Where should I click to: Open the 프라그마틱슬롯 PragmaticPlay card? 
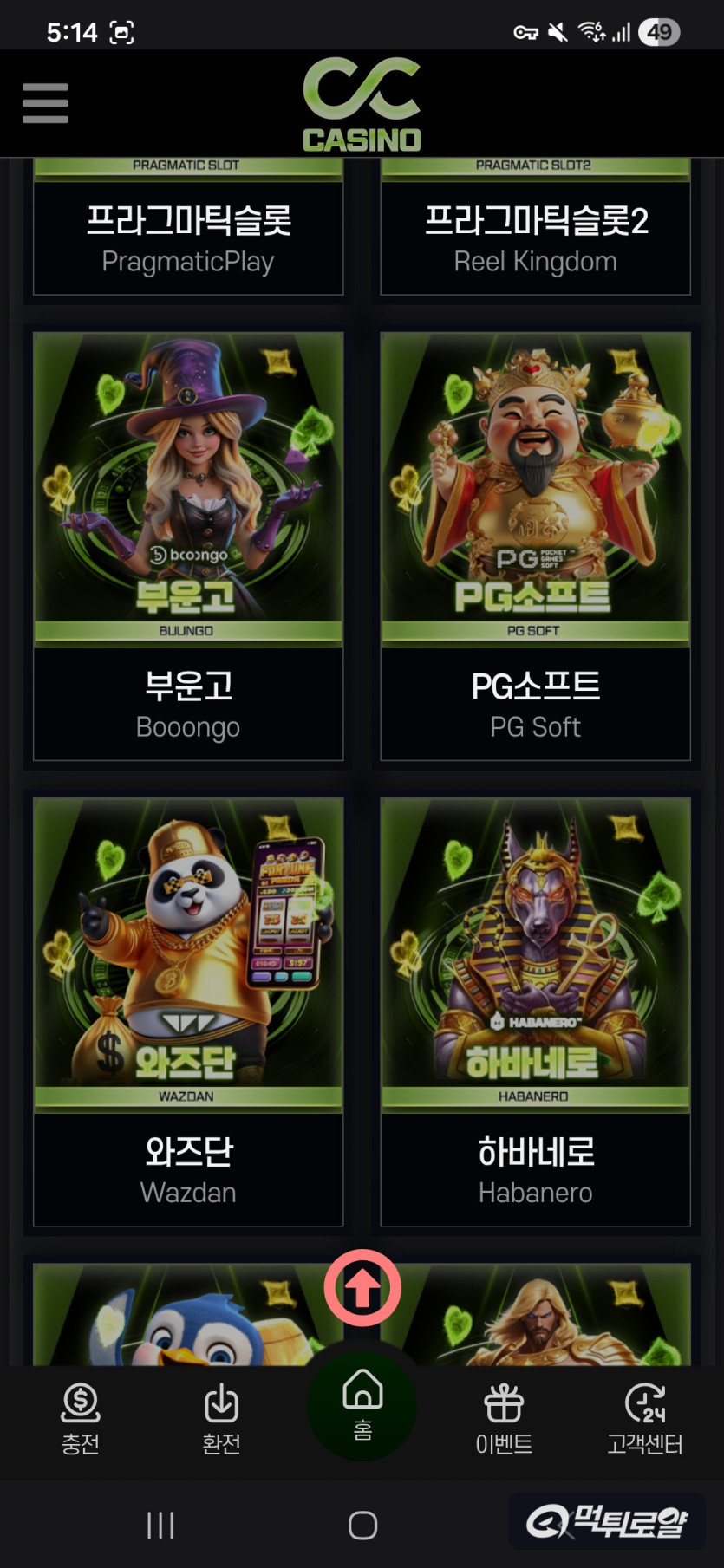pyautogui.click(x=188, y=226)
